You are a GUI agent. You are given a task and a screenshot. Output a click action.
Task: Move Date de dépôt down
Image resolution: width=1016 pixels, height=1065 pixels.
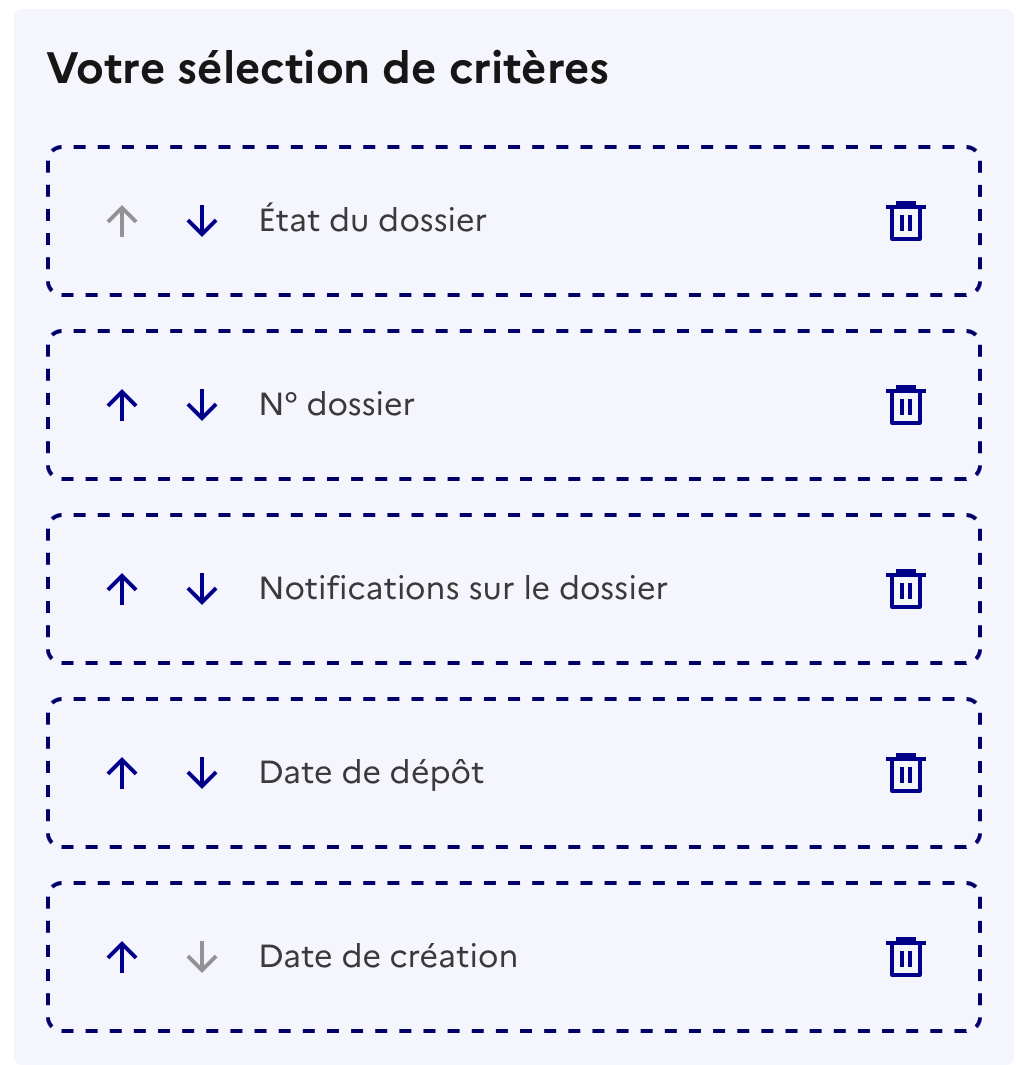pos(202,773)
